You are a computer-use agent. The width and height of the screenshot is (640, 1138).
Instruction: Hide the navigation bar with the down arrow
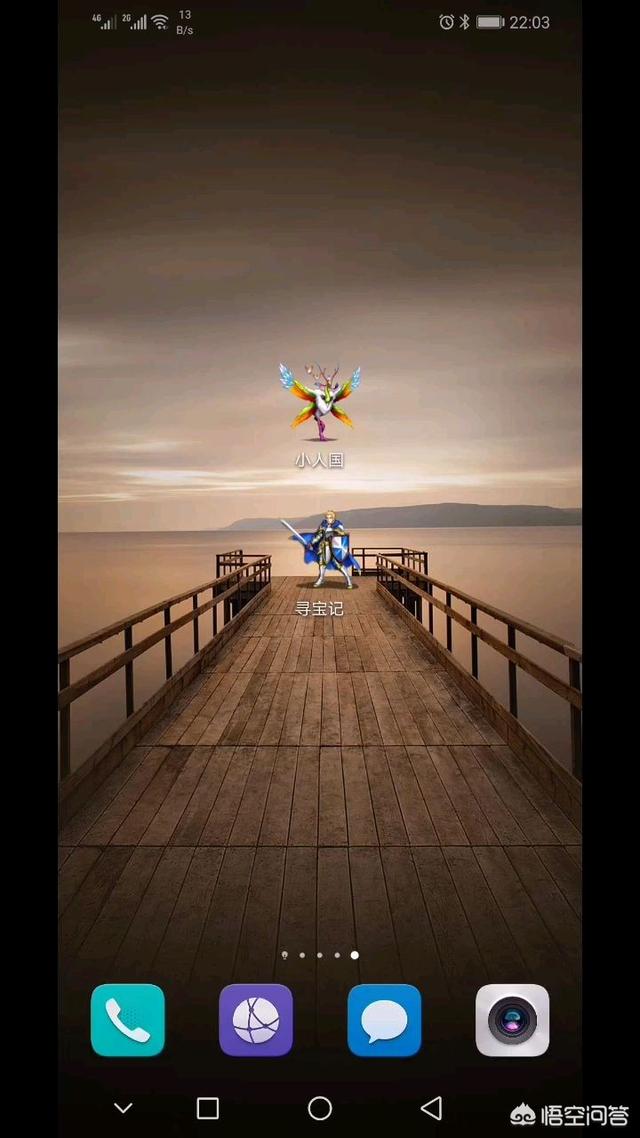coord(123,1108)
